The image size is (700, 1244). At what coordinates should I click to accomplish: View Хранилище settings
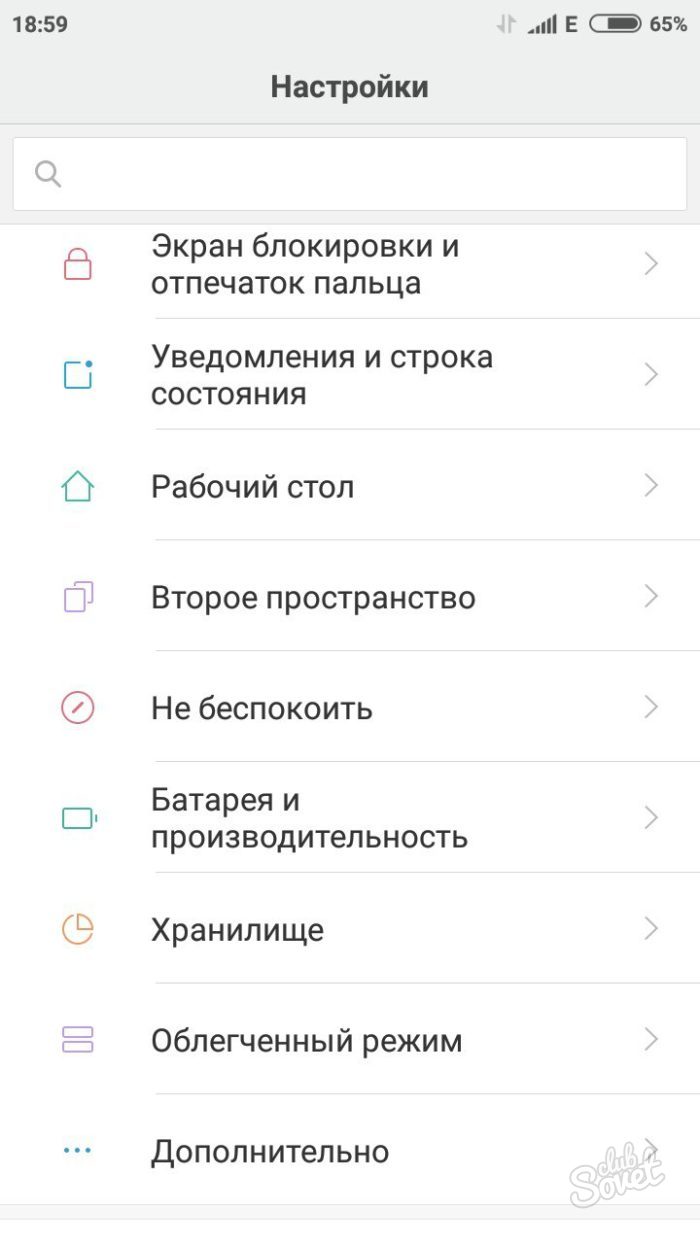pos(350,929)
